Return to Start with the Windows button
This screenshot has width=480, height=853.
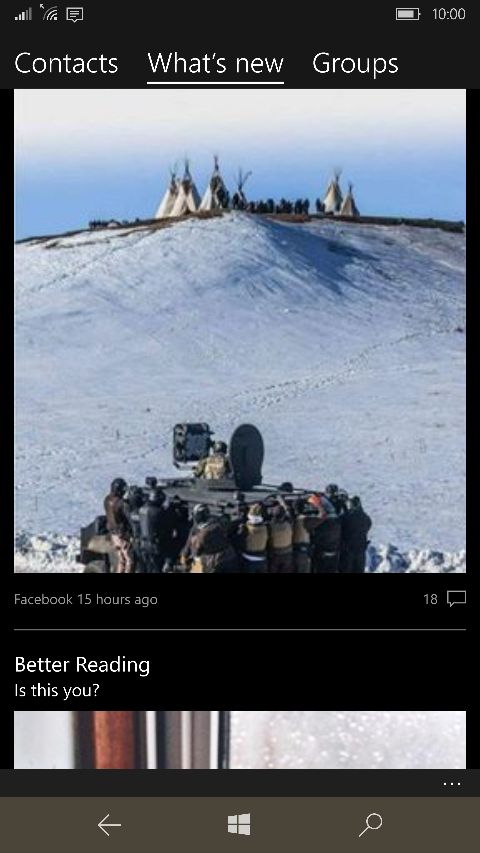239,825
